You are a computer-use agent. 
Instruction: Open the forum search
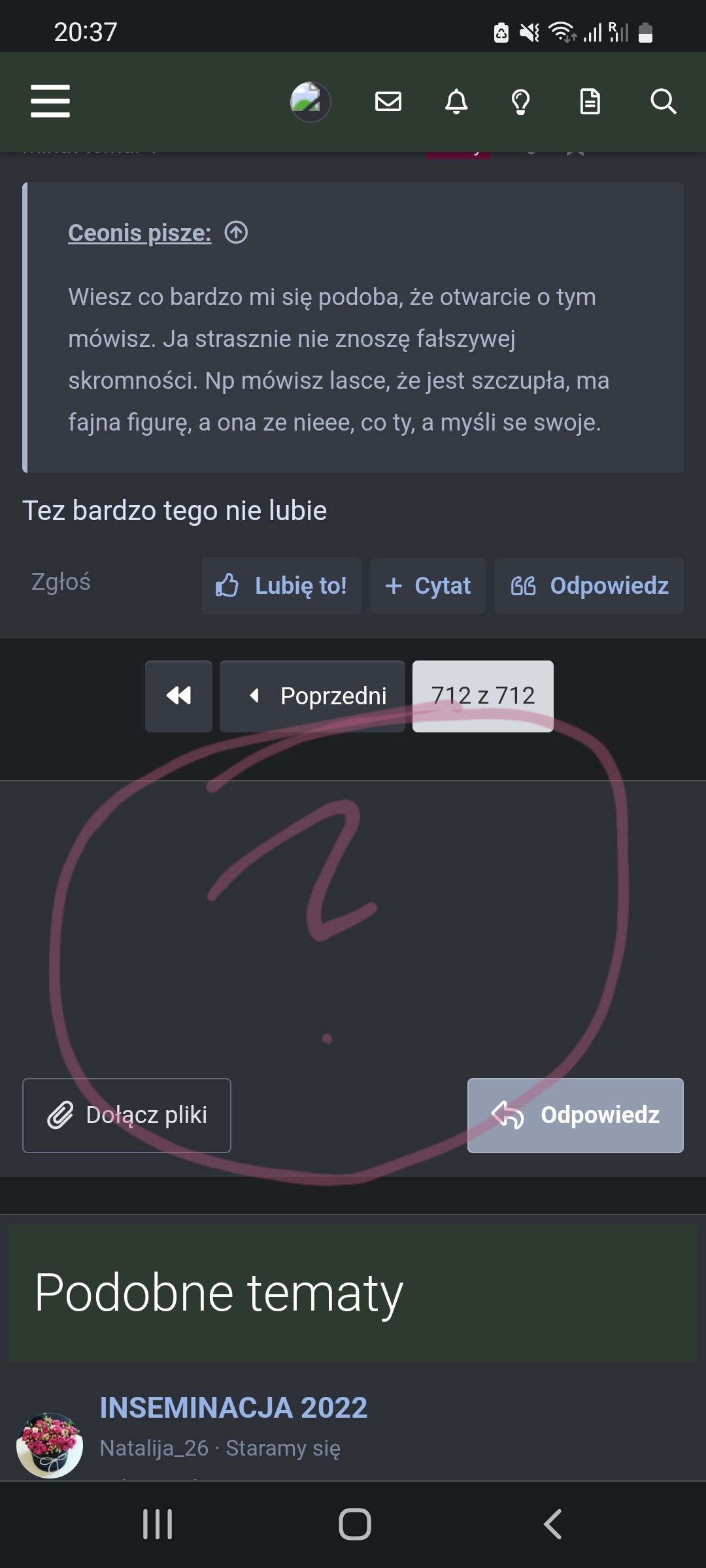tap(663, 102)
